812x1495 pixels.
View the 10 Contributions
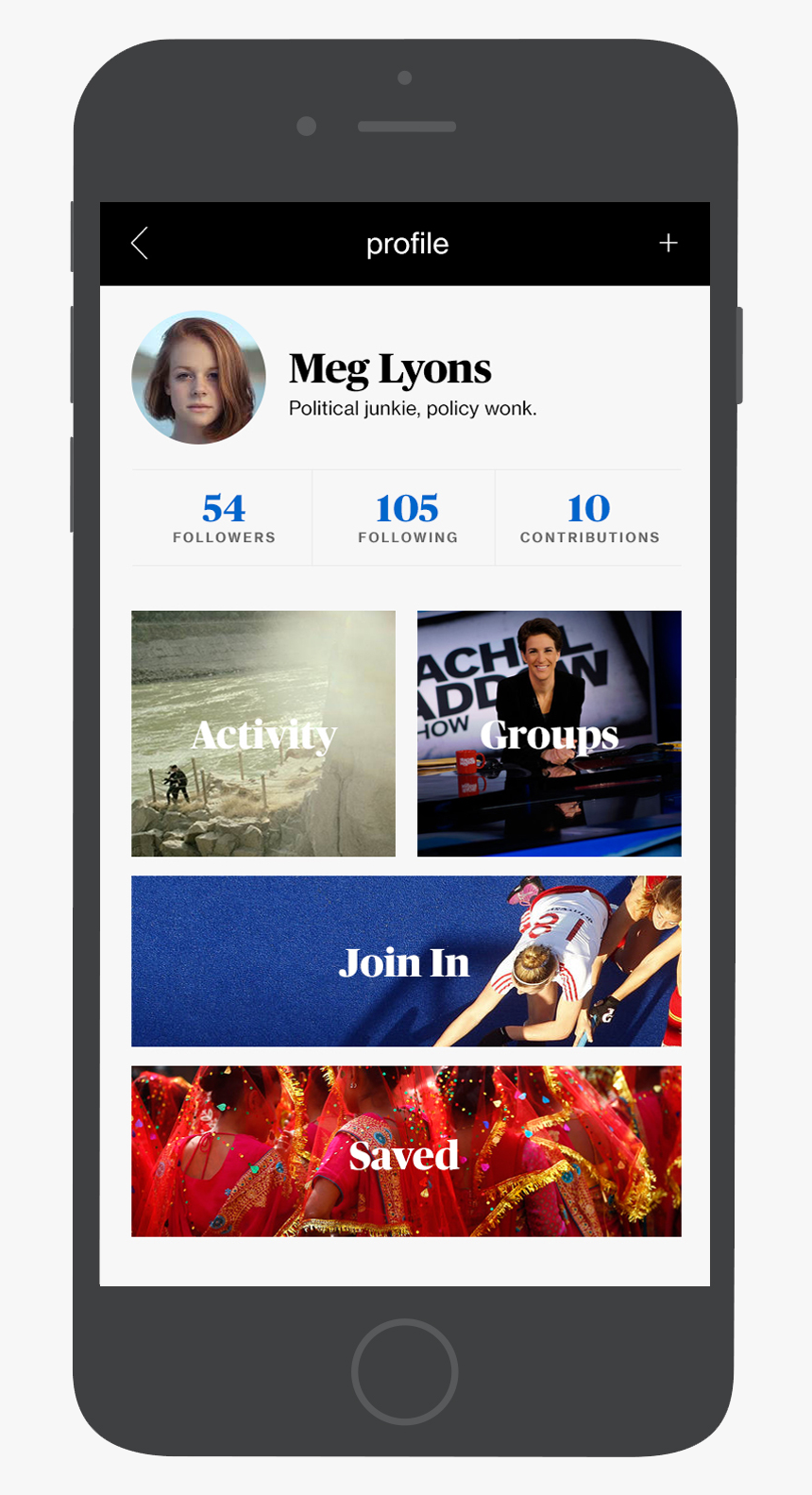(589, 518)
